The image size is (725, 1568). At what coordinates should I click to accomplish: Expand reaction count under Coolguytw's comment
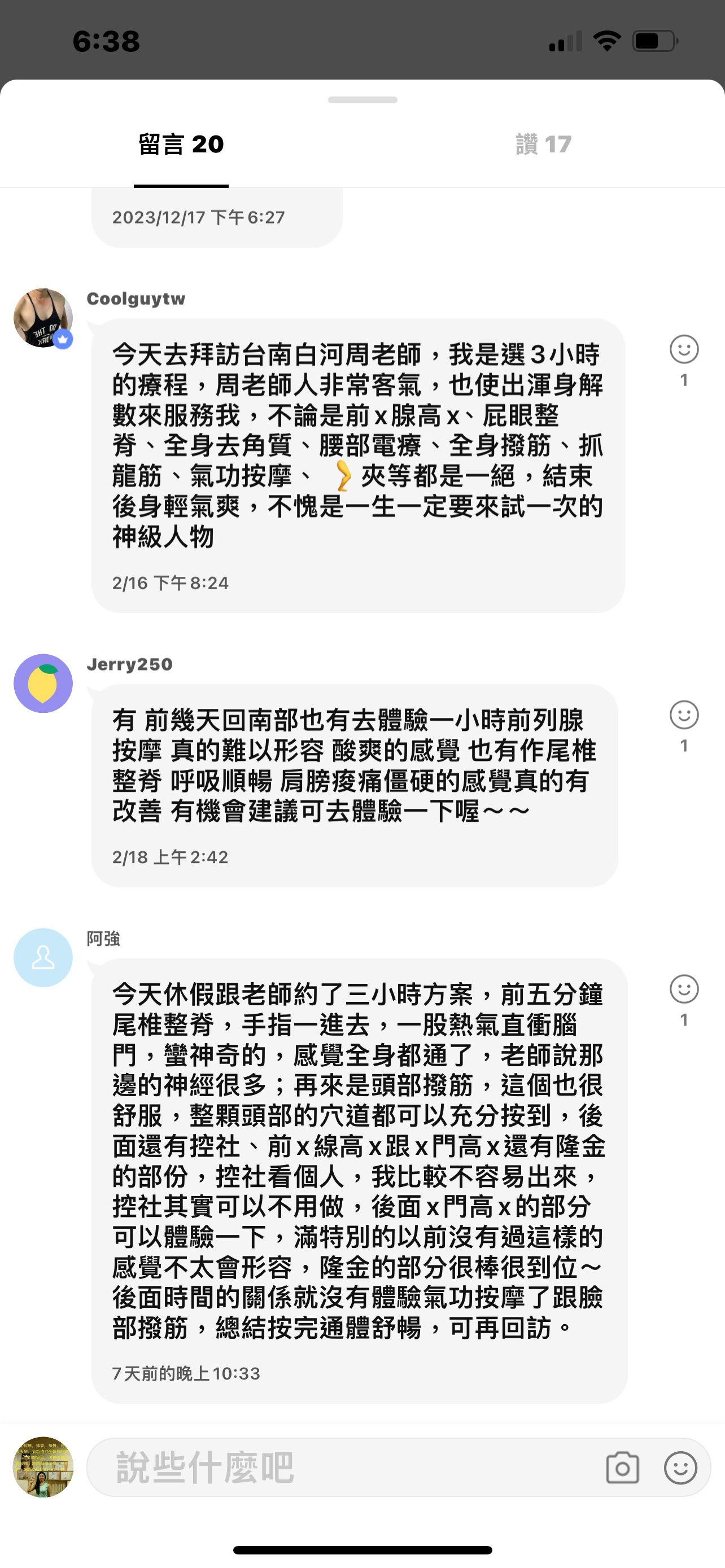coord(684,379)
